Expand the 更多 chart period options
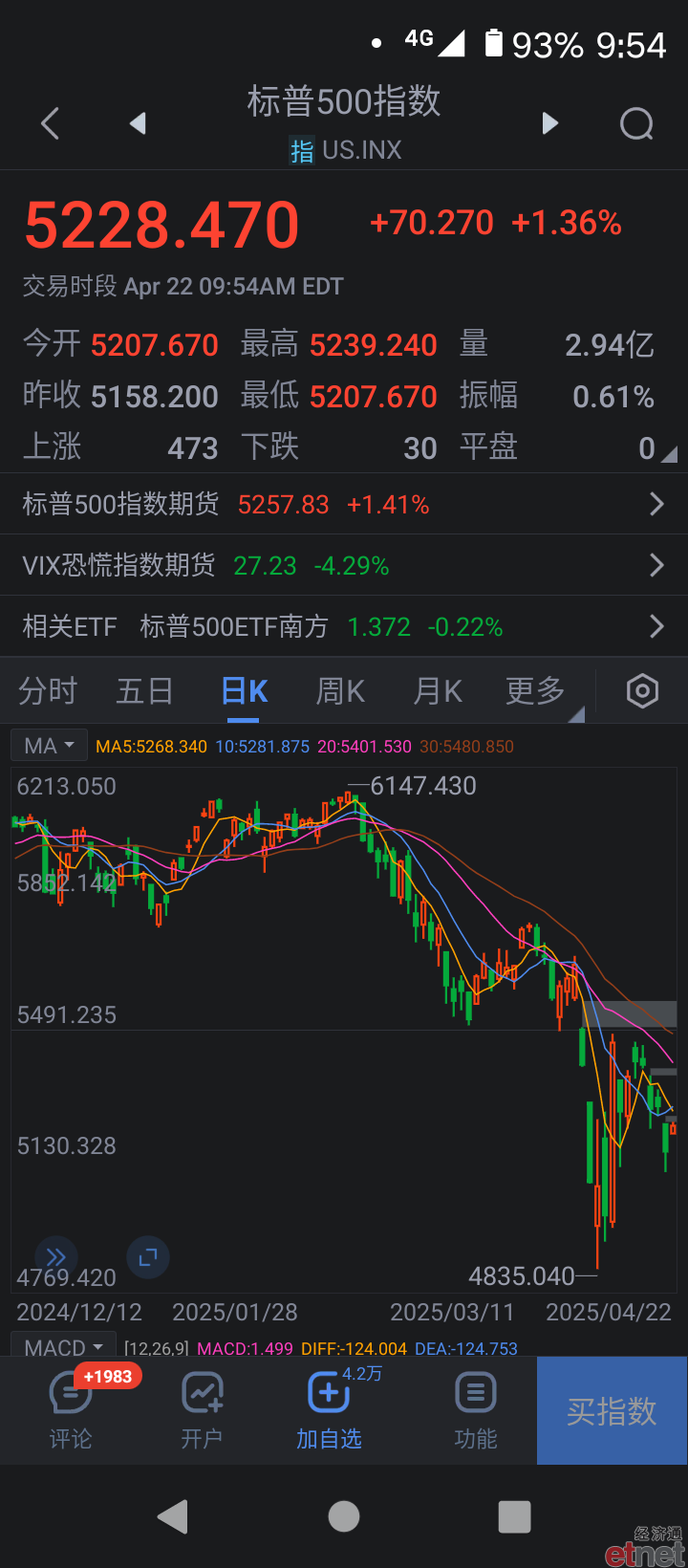Viewport: 688px width, 1568px height. point(536,690)
